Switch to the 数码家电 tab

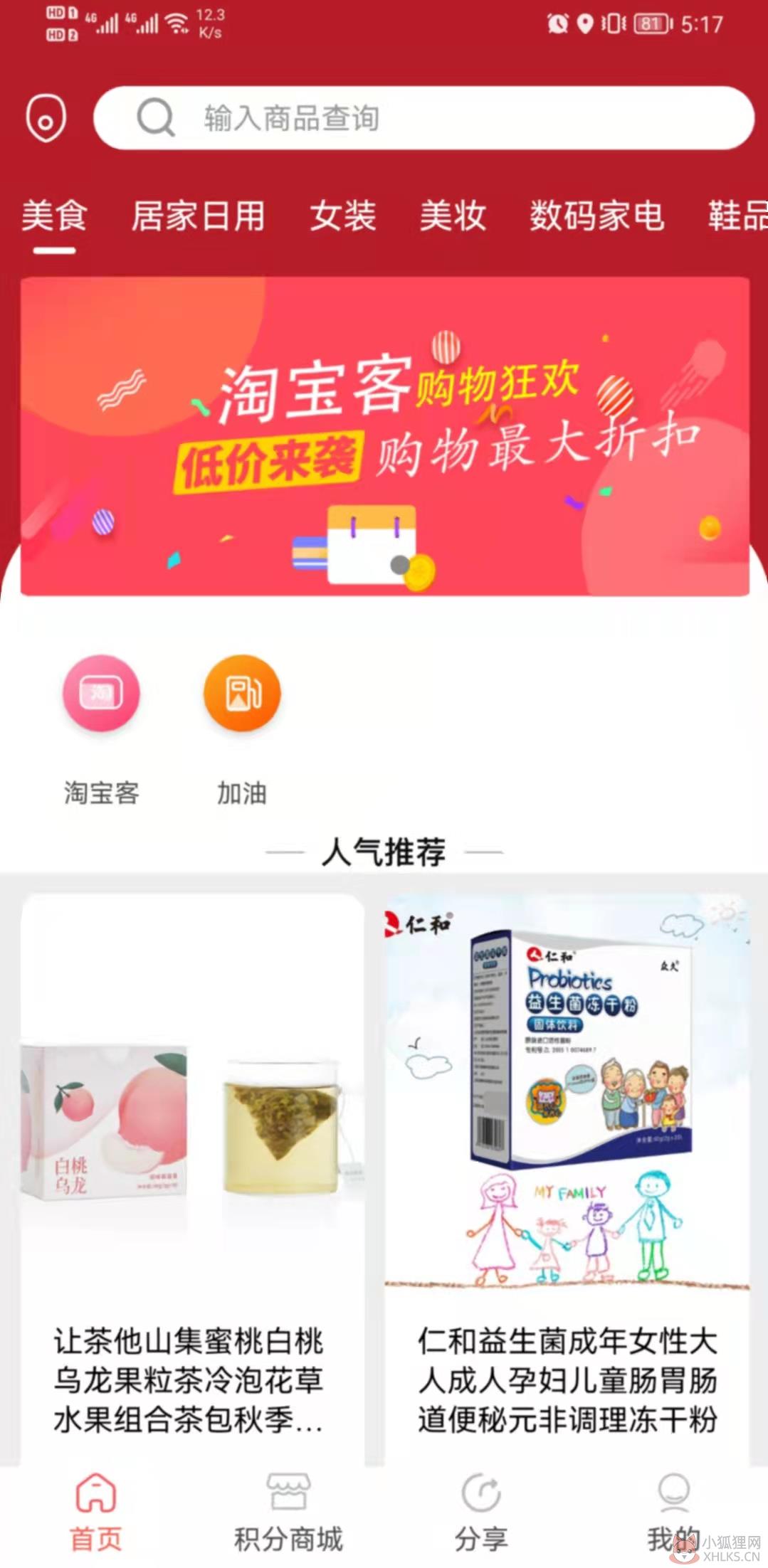597,216
